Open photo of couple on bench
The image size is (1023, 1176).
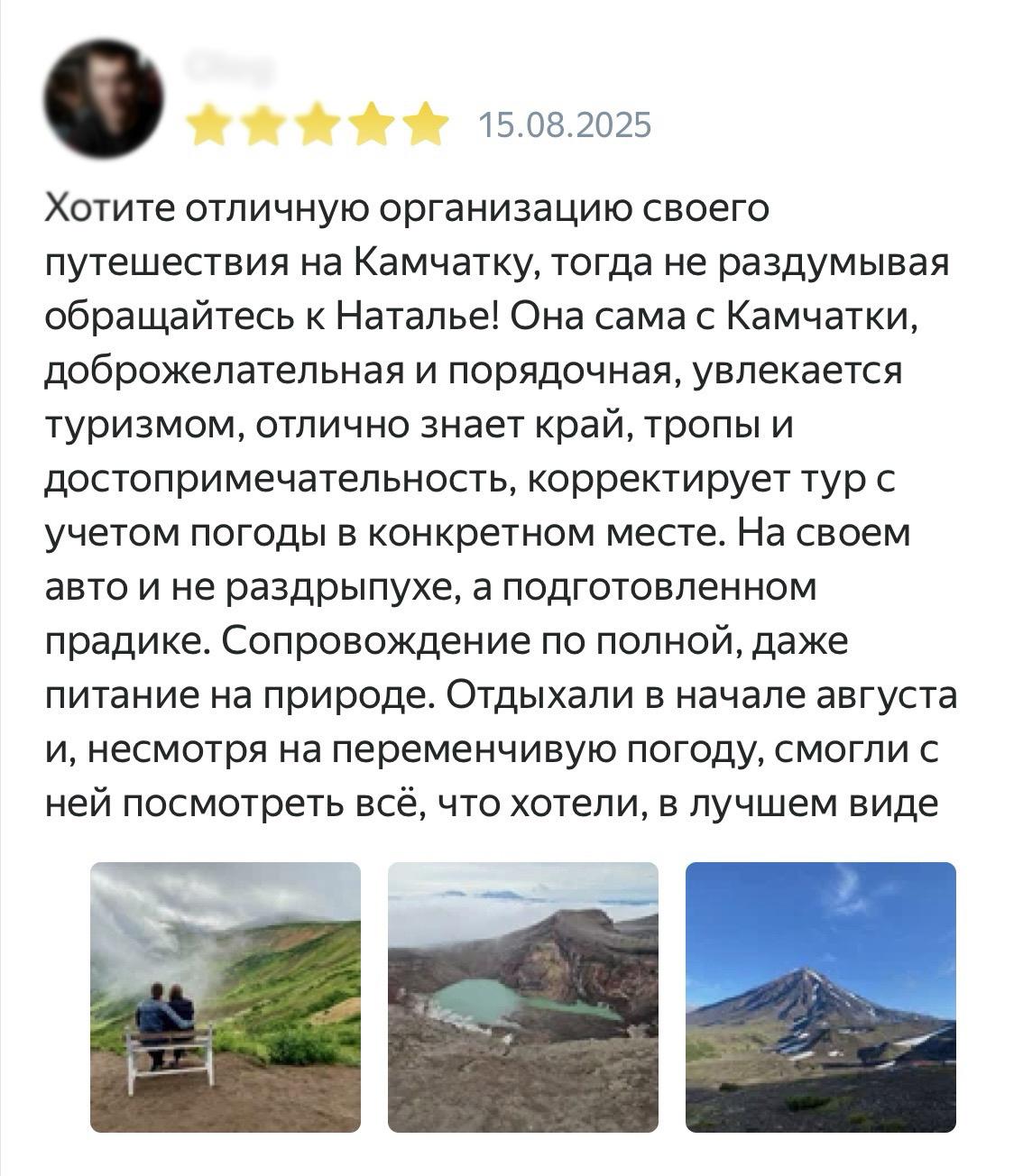coord(225,997)
